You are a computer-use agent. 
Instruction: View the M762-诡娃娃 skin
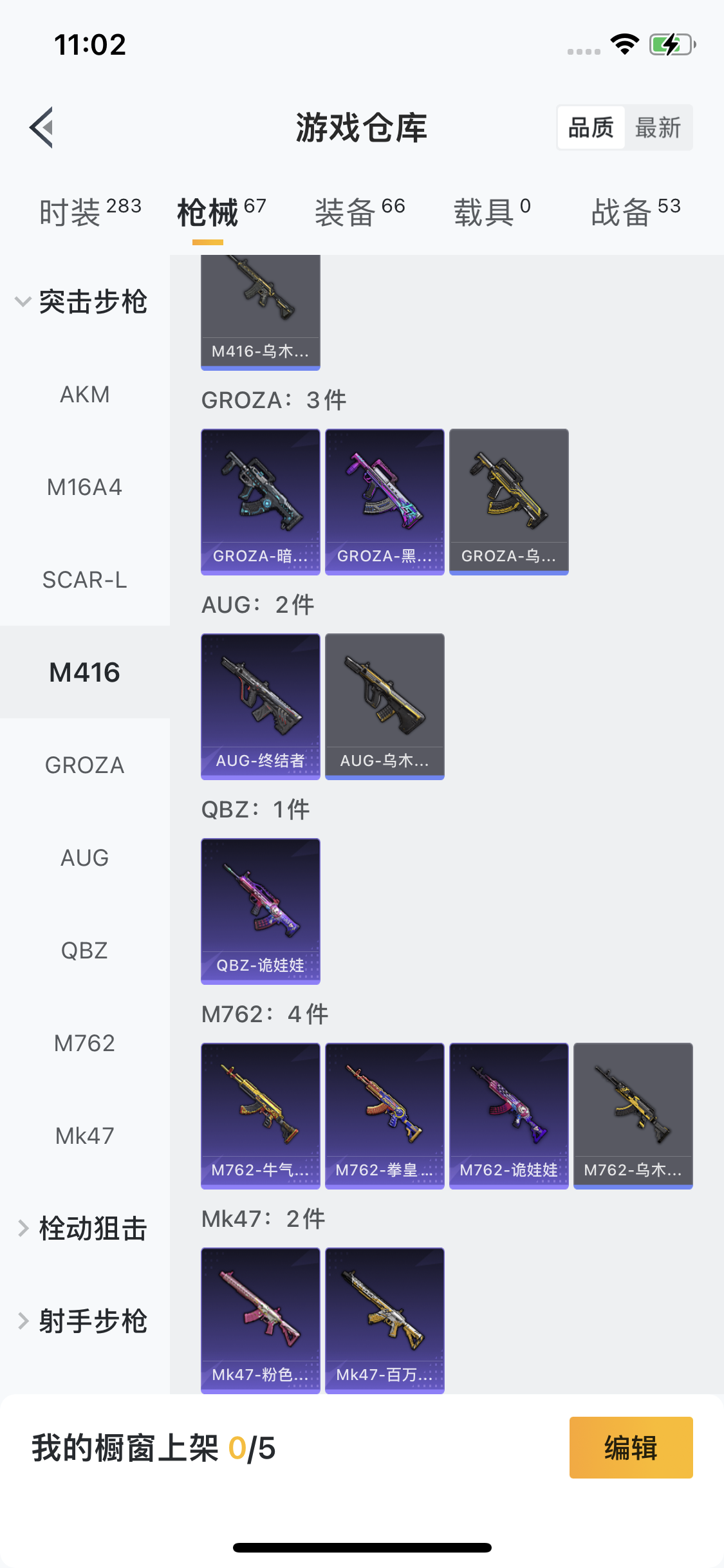(508, 1115)
